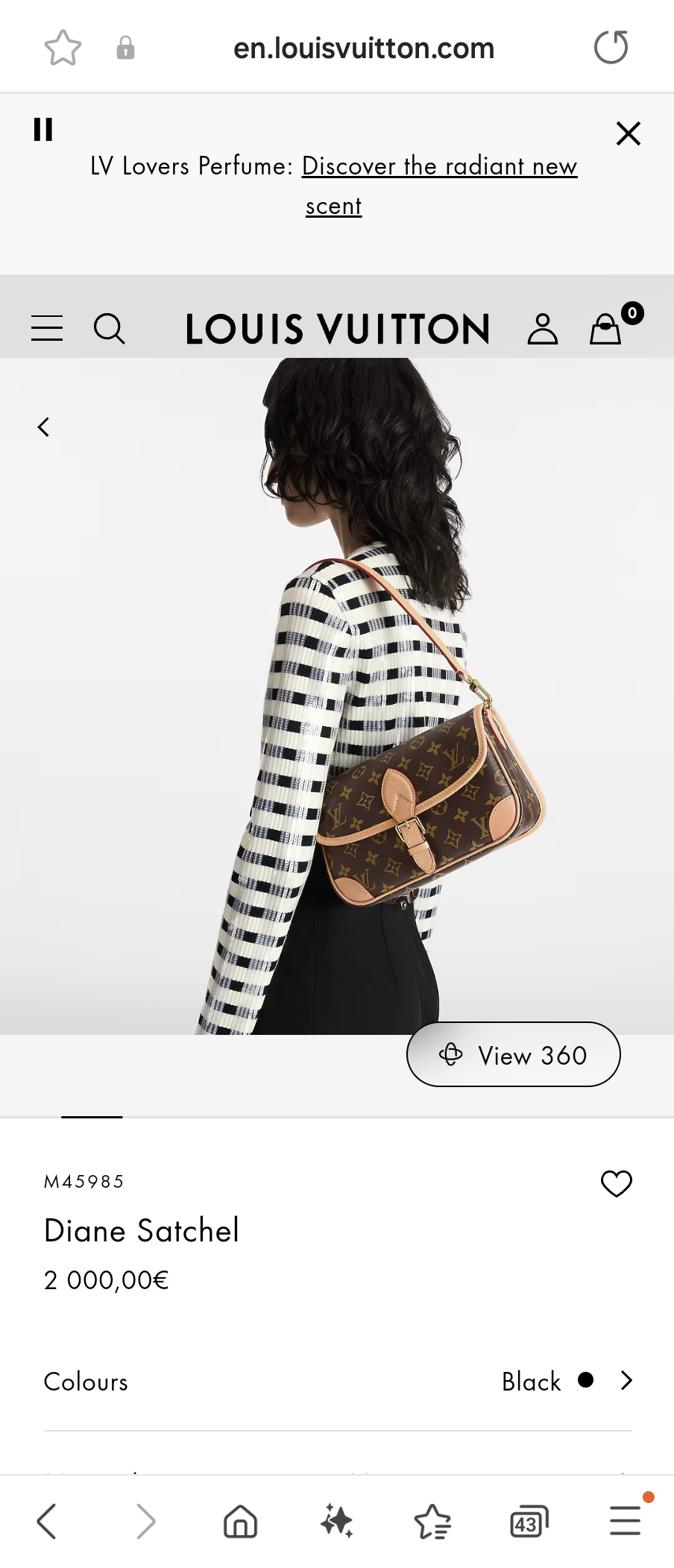The width and height of the screenshot is (674, 1568).
Task: Dismiss the LV Lovers Perfume banner
Action: point(628,134)
